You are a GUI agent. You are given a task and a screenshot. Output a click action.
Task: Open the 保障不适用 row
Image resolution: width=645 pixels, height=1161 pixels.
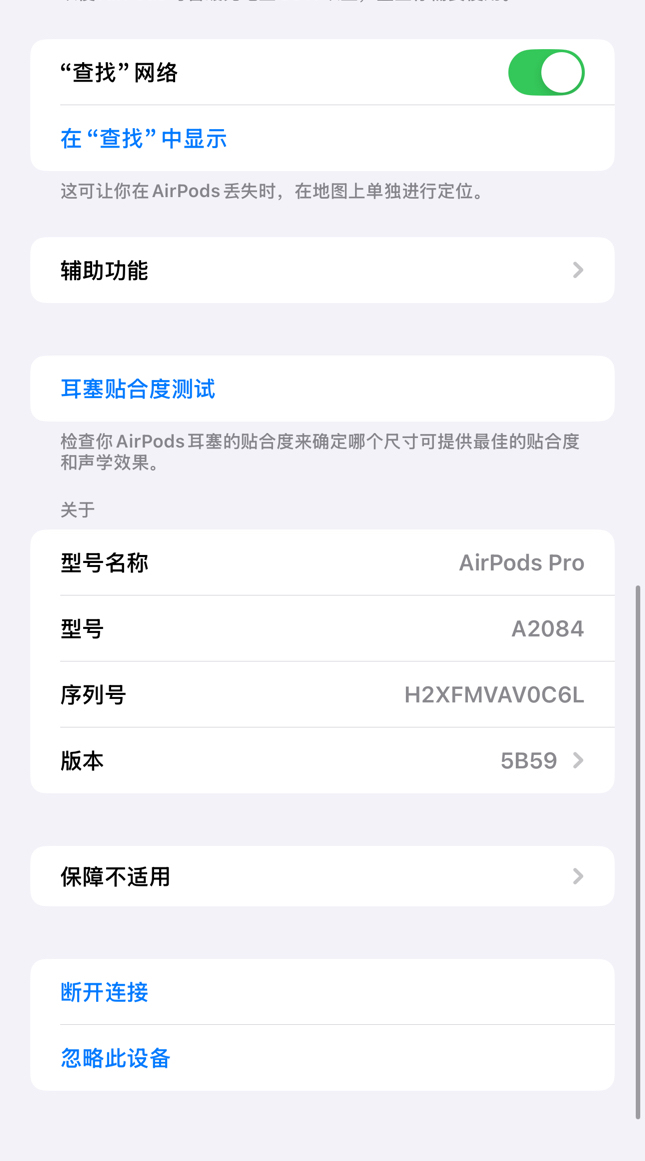322,877
